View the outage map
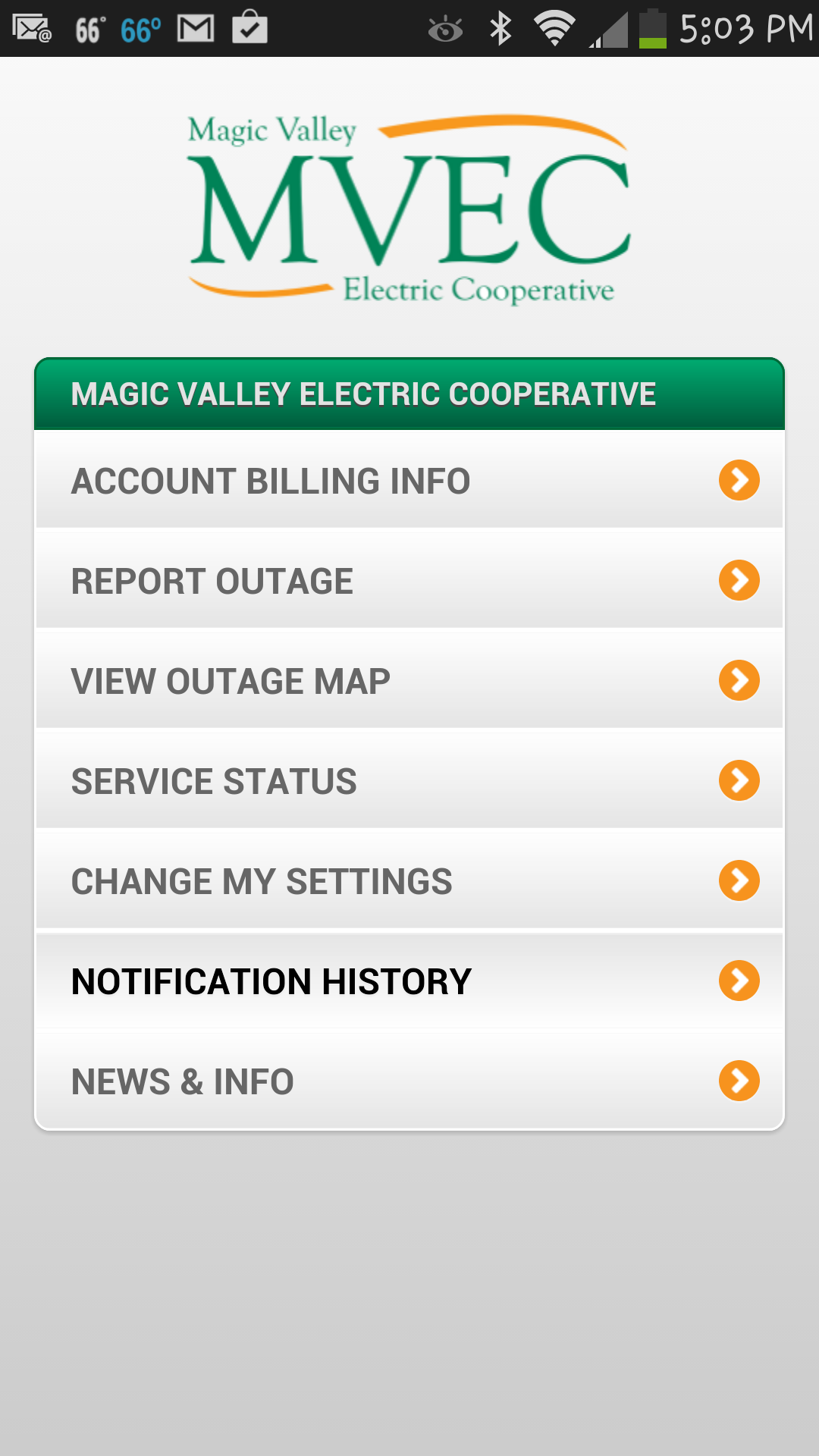Image resolution: width=819 pixels, height=1456 pixels. click(x=409, y=680)
